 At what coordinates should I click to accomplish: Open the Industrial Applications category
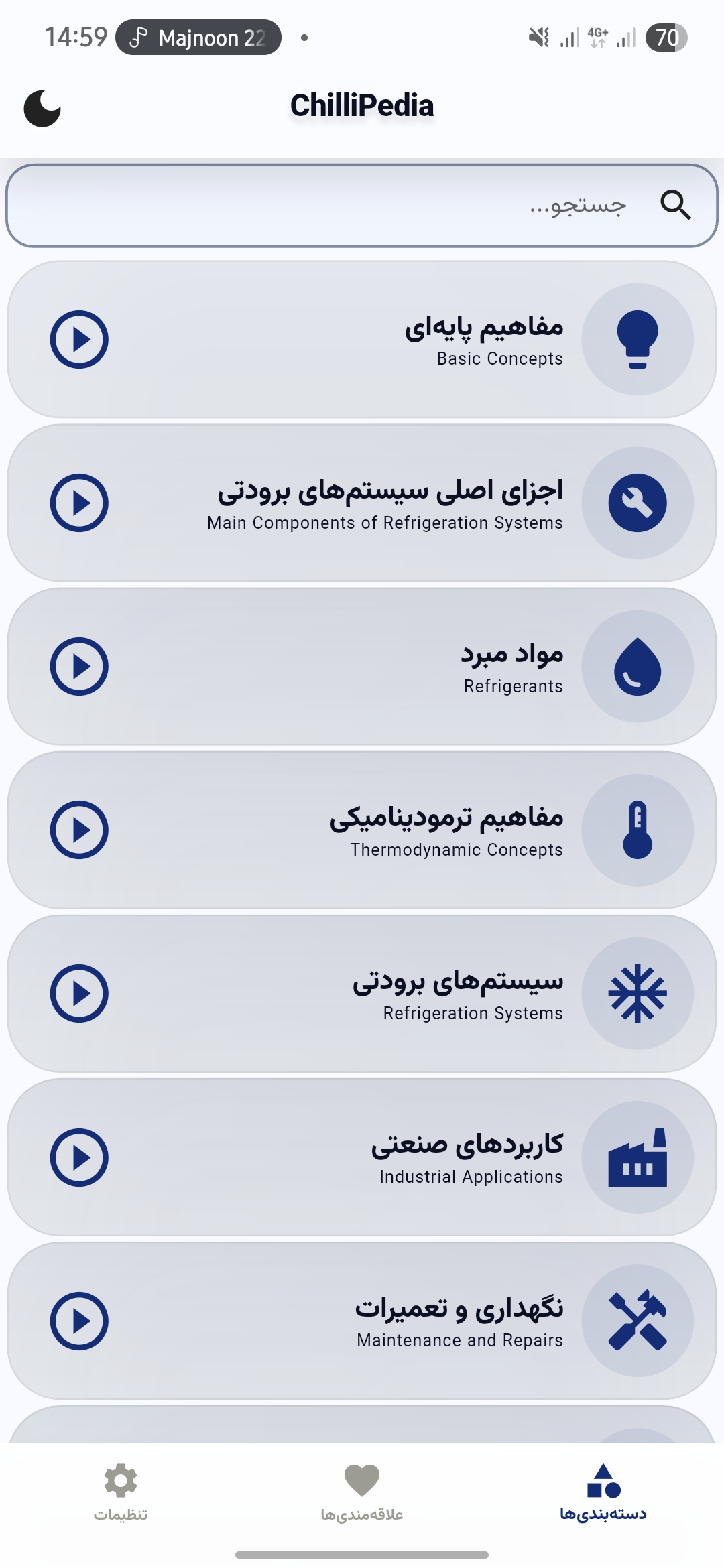pyautogui.click(x=362, y=1157)
